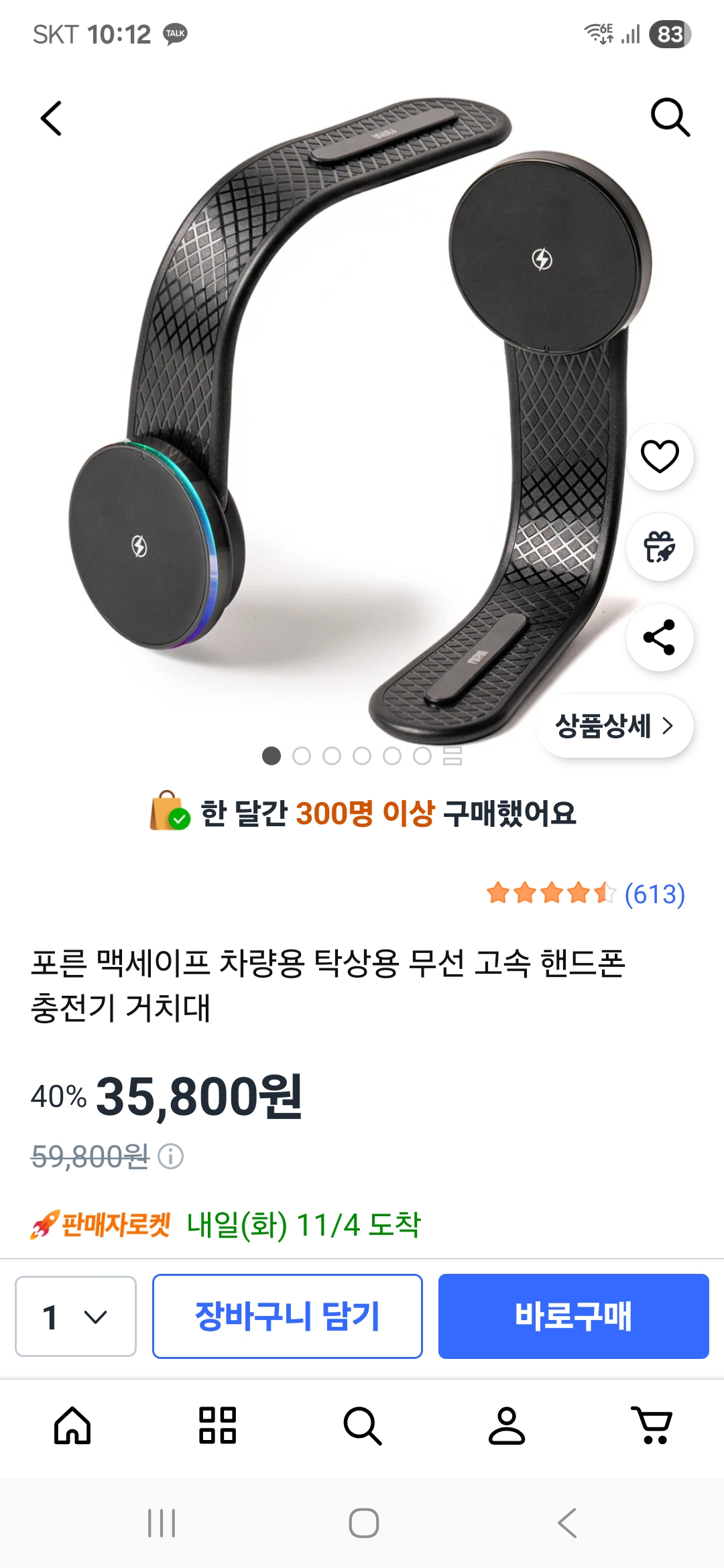Go to the Home tab

72,1425
